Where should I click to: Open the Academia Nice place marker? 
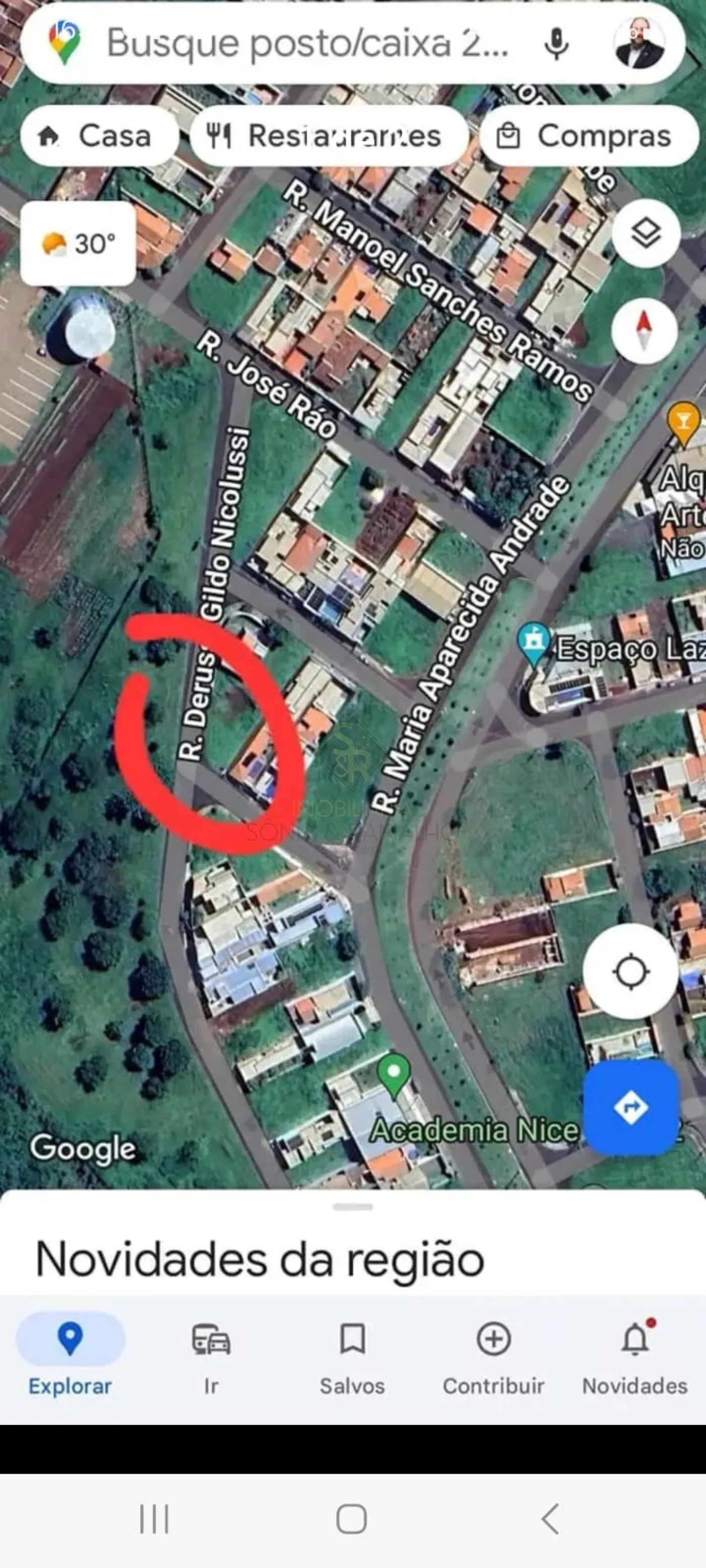(x=394, y=1075)
